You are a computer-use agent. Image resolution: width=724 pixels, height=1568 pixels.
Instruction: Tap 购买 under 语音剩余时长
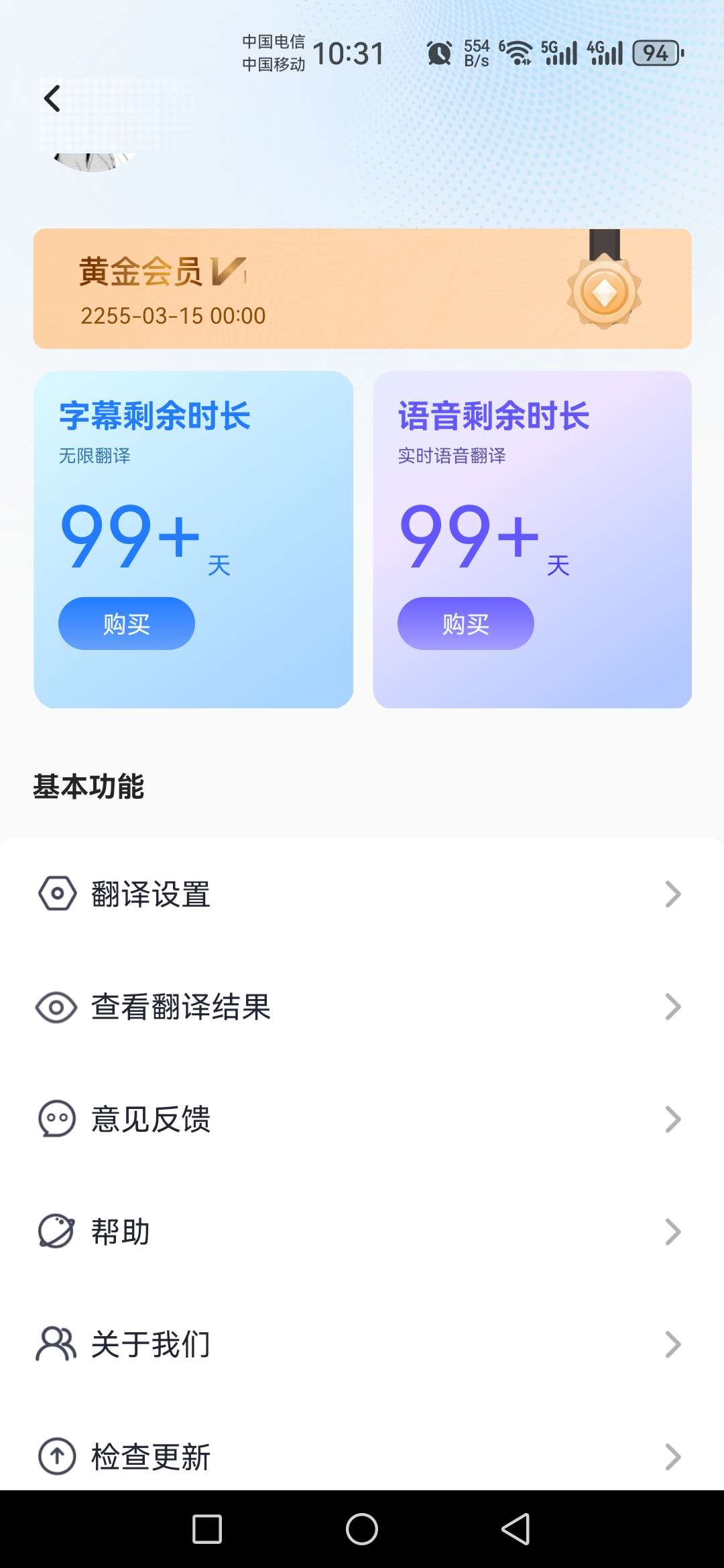coord(466,624)
